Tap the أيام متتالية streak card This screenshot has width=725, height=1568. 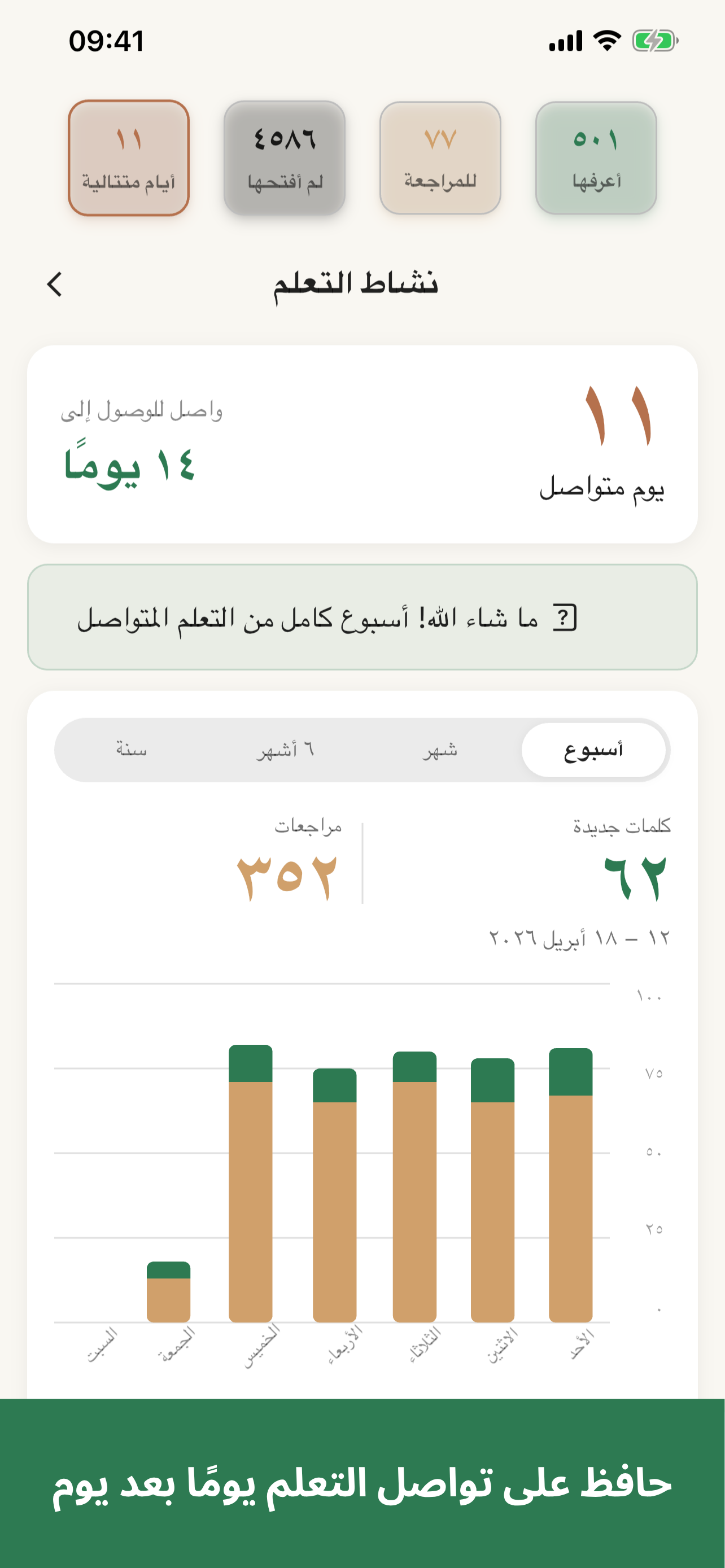pos(130,157)
